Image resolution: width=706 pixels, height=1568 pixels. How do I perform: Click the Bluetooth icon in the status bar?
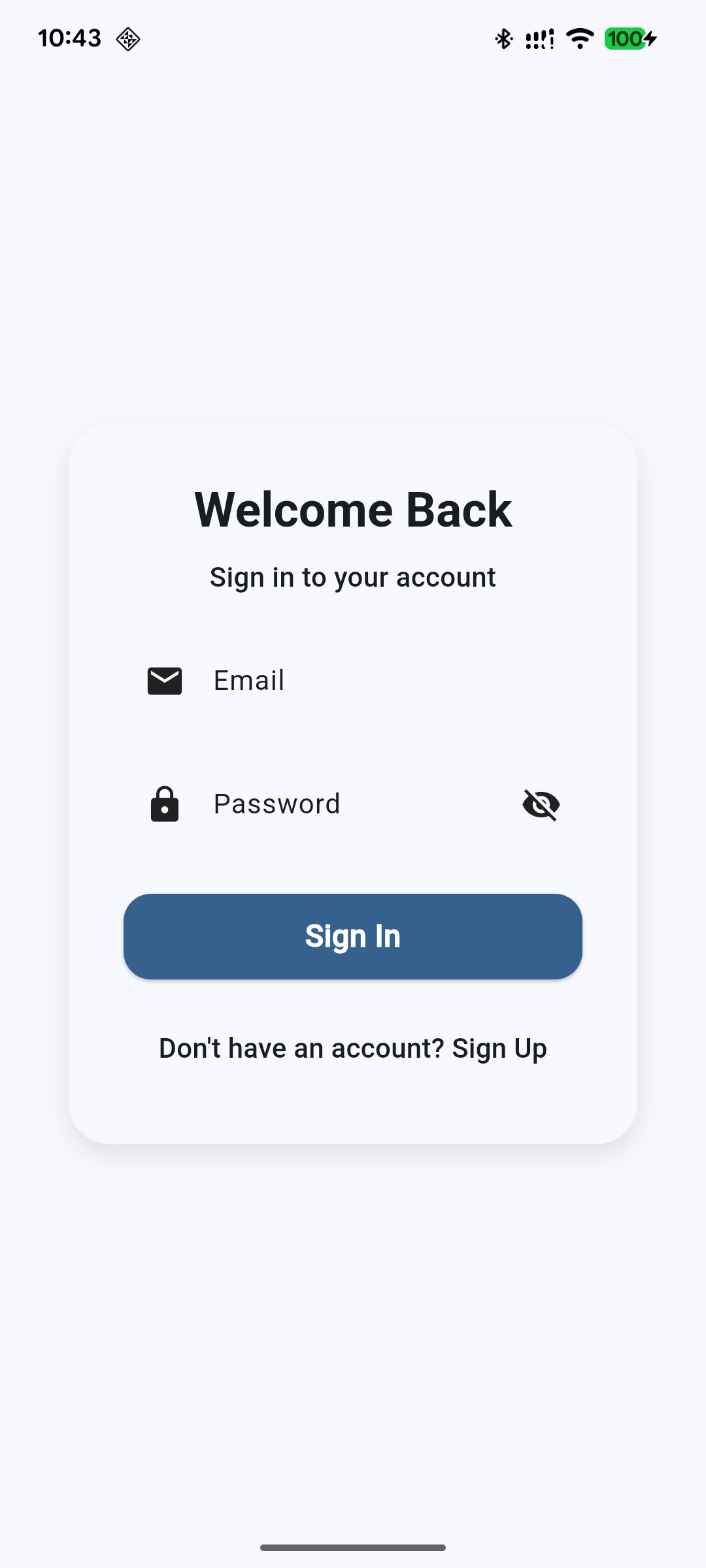[503, 39]
